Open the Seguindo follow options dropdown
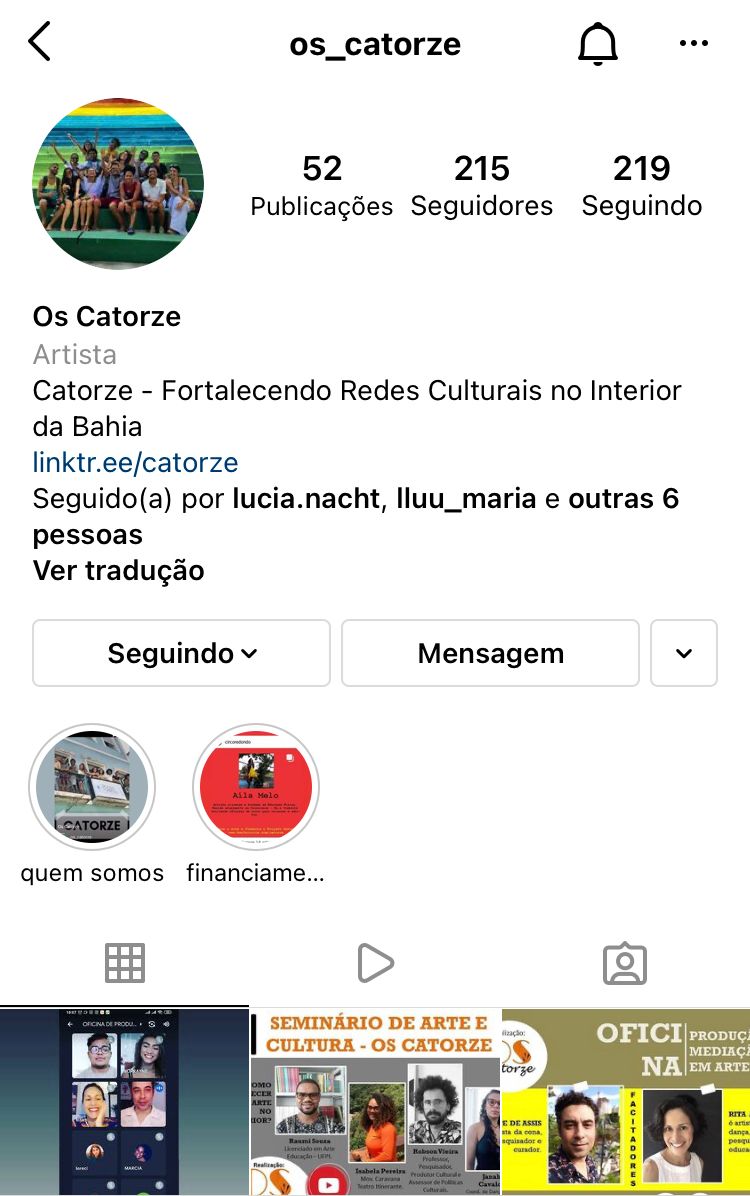Image resolution: width=750 pixels, height=1196 pixels. [x=181, y=653]
